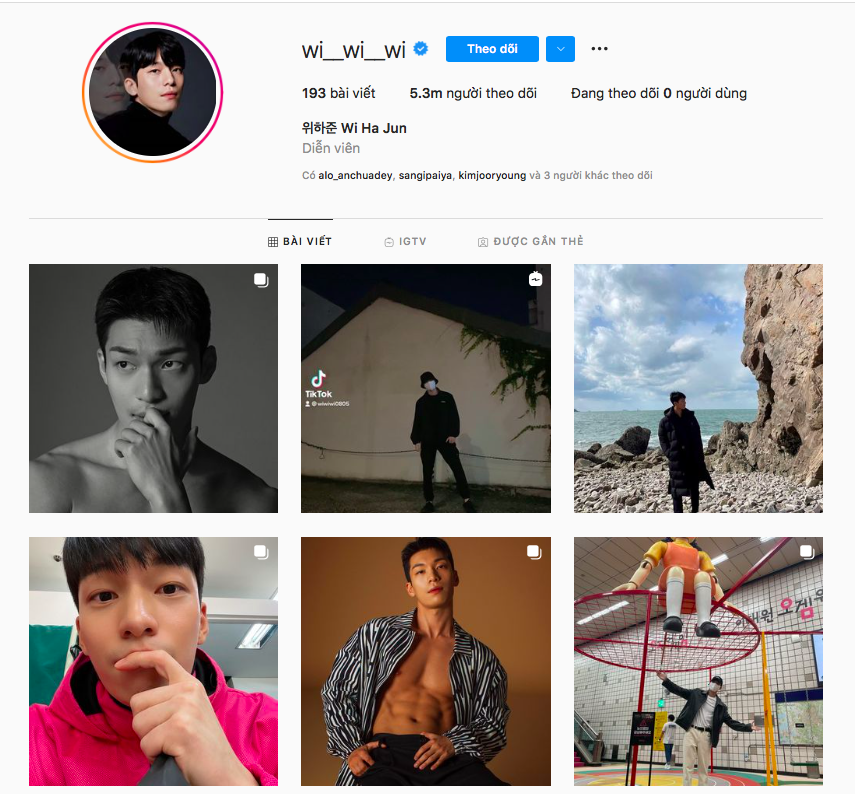Viewport: 855px width, 794px height.
Task: Tap the Theo dõi follow button
Action: pos(492,49)
